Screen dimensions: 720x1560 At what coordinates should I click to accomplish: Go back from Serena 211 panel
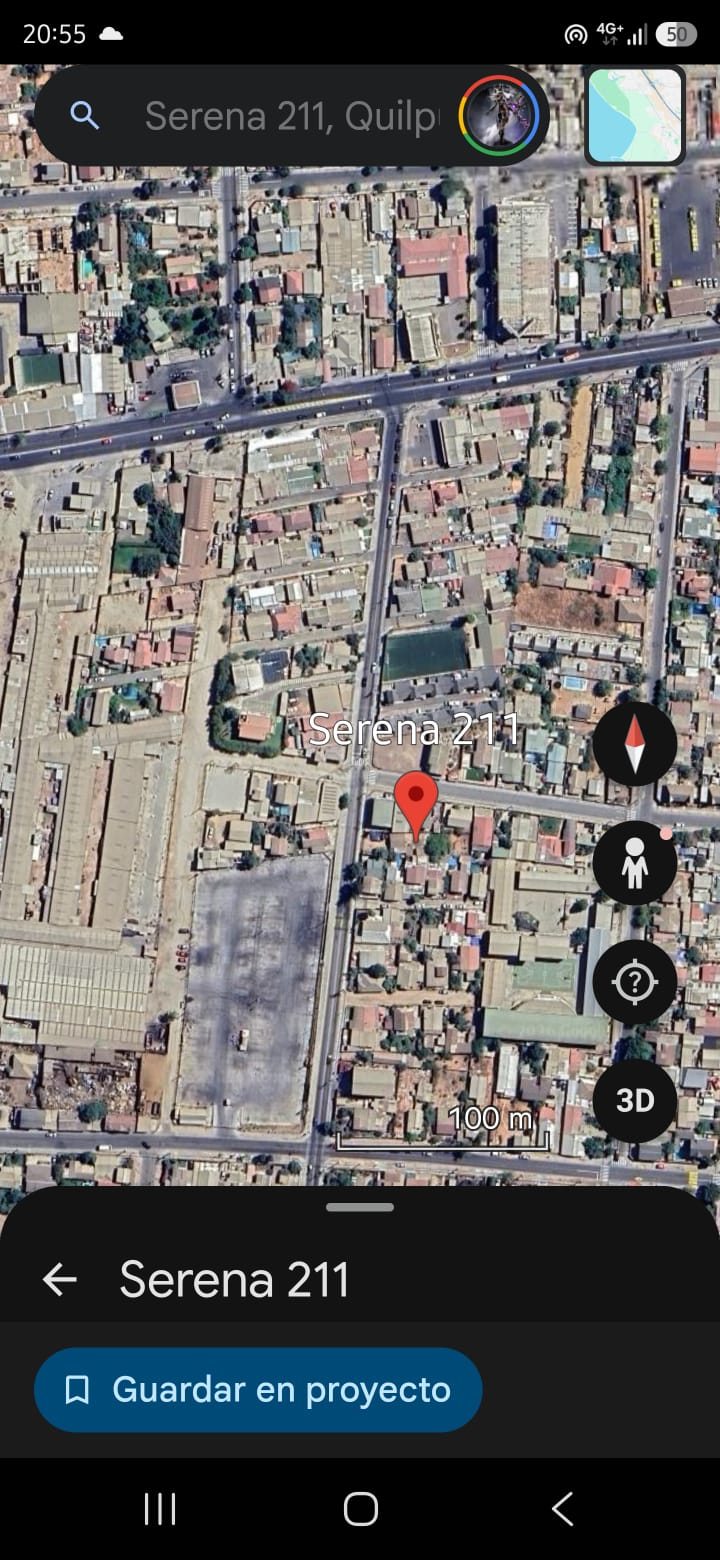tap(59, 1279)
